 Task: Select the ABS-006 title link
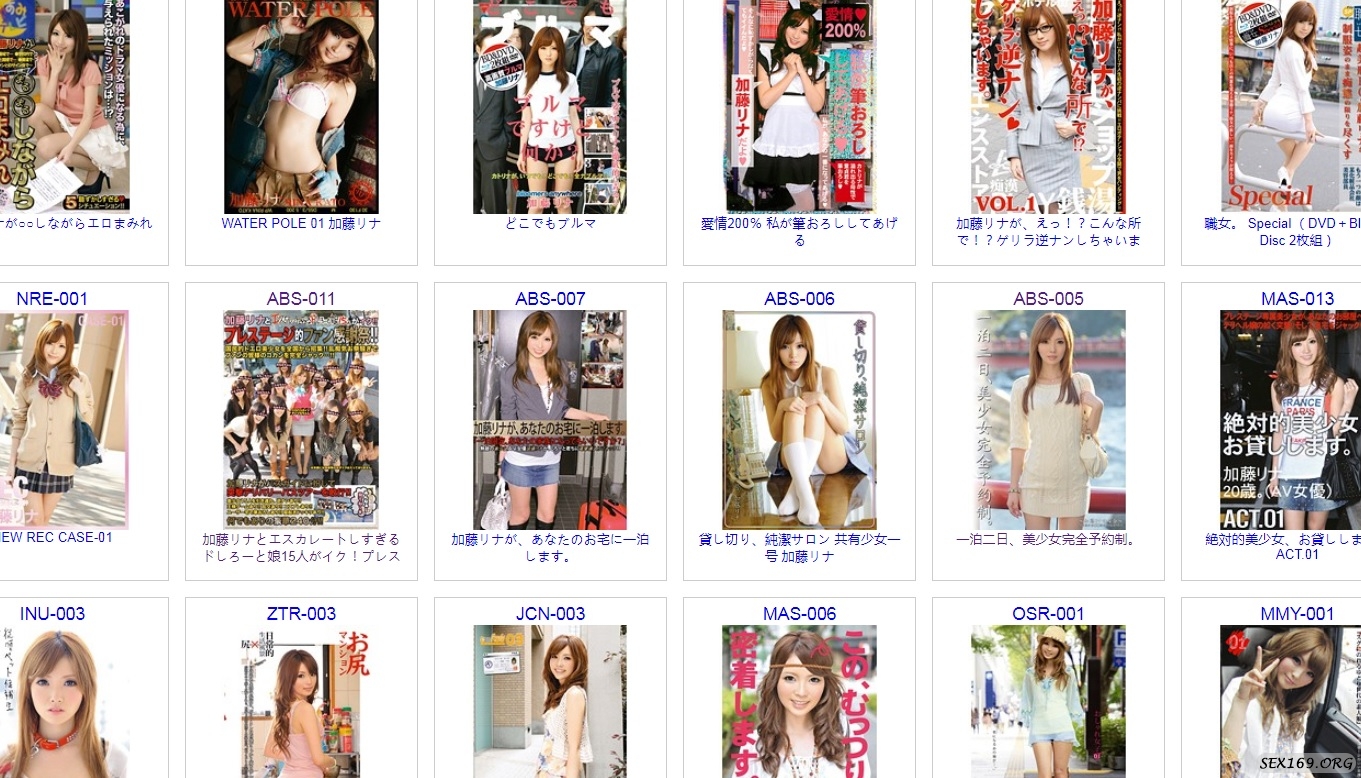tap(799, 547)
